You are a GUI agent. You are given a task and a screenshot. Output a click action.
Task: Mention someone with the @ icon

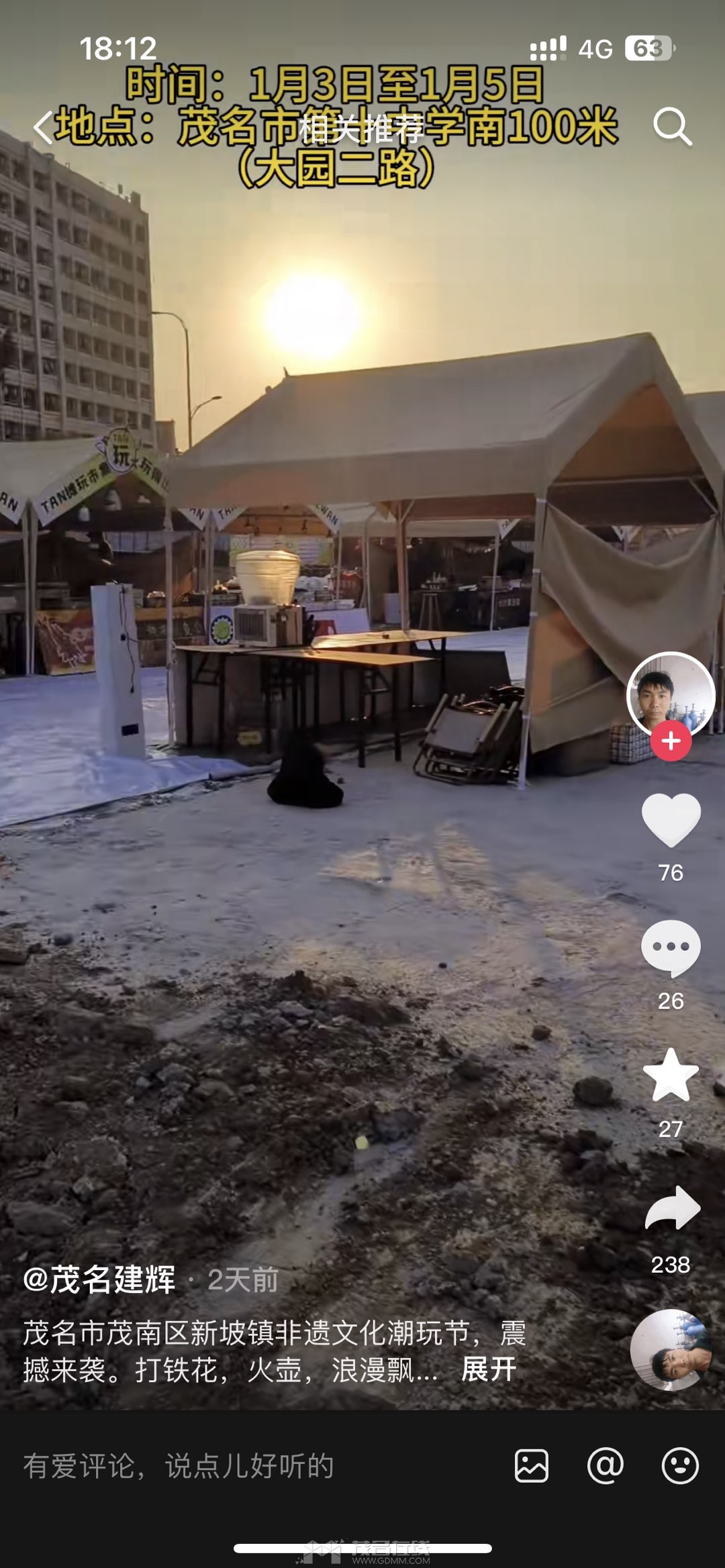point(606,1466)
